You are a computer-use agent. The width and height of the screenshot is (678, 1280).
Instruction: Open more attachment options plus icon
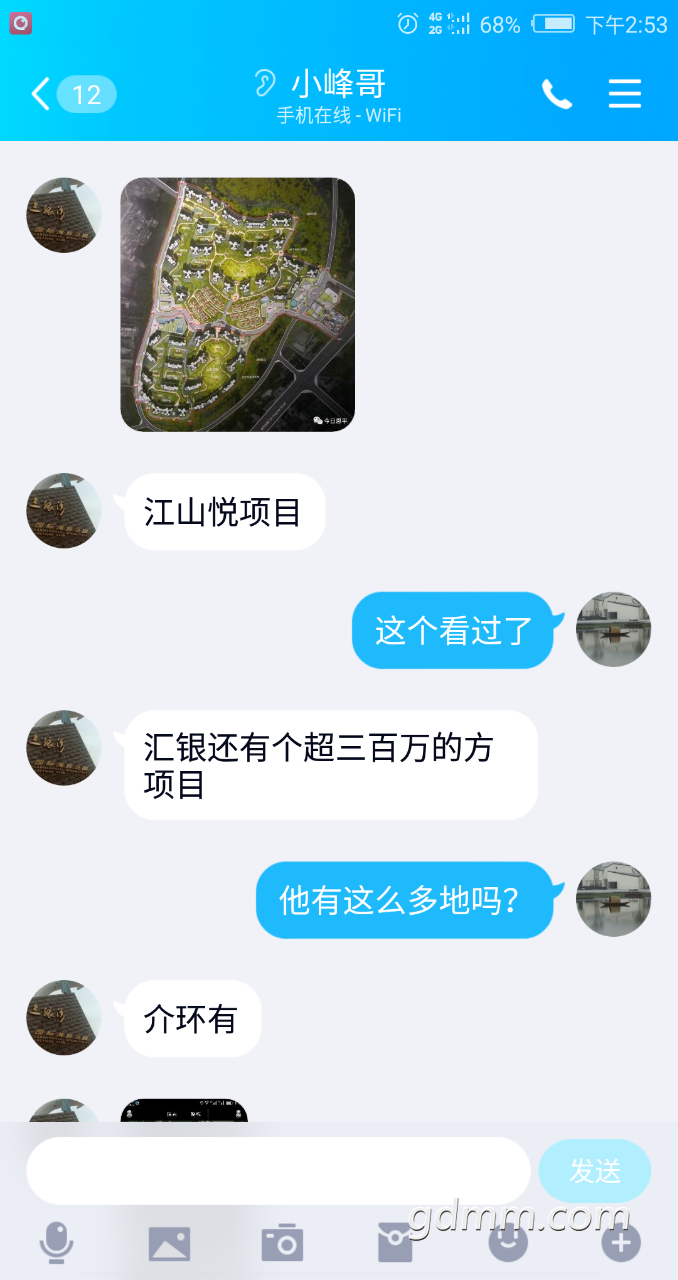point(621,1242)
